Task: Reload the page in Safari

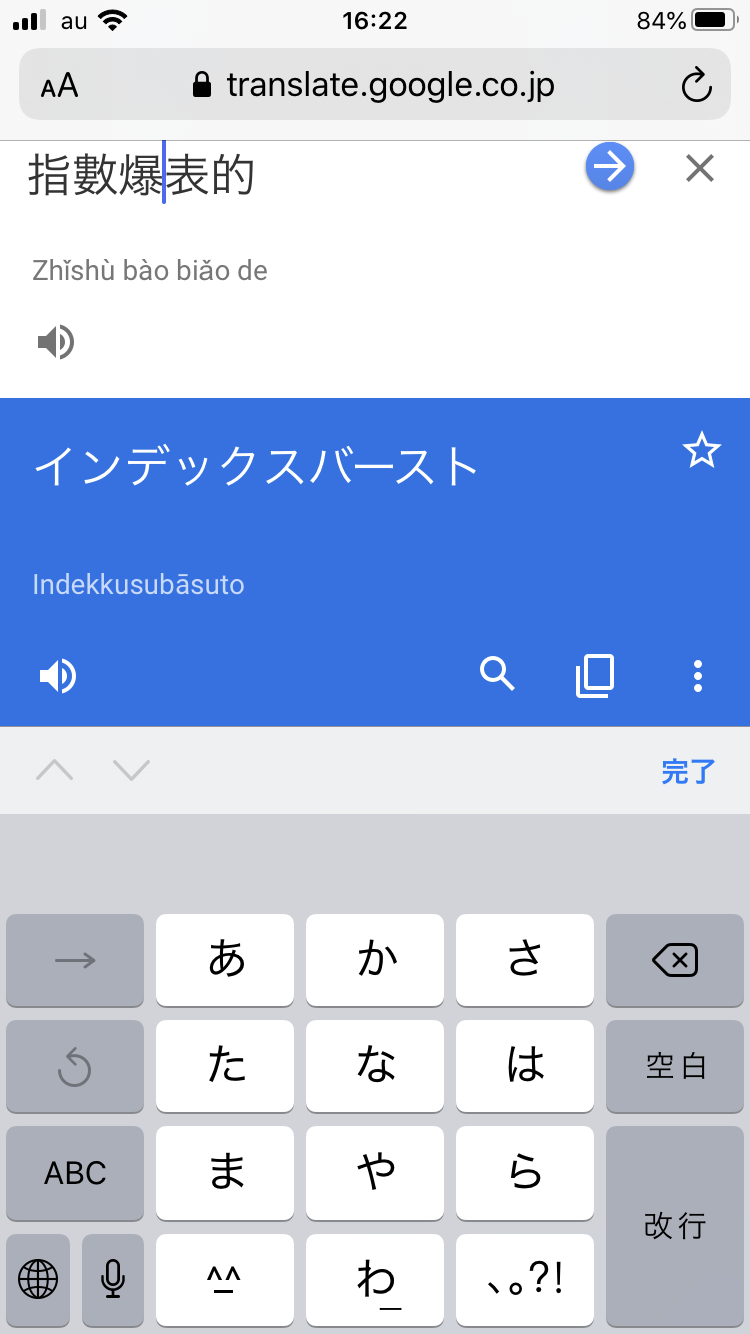Action: coord(696,86)
